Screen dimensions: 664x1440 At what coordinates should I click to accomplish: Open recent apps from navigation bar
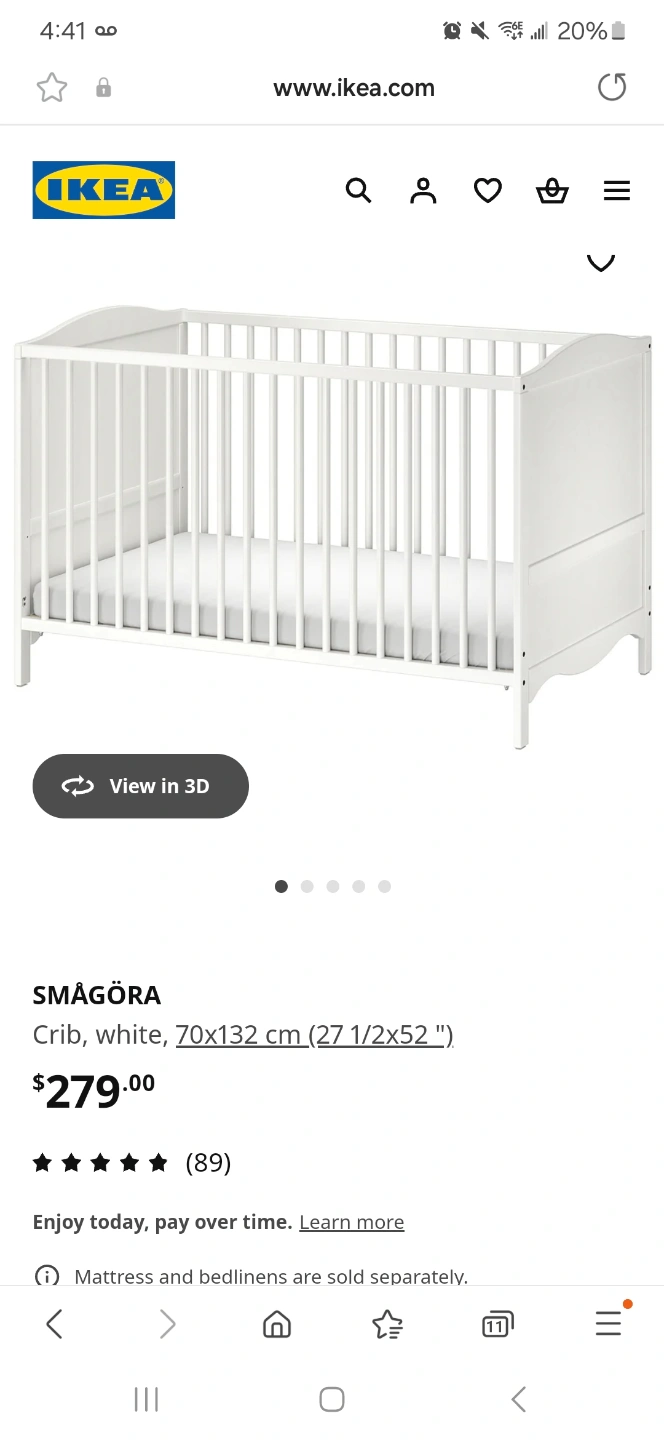coord(146,1399)
